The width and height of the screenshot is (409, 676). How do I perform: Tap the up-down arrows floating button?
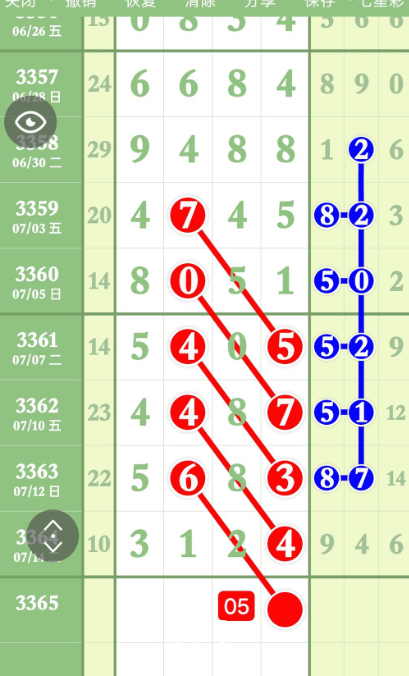tap(53, 535)
